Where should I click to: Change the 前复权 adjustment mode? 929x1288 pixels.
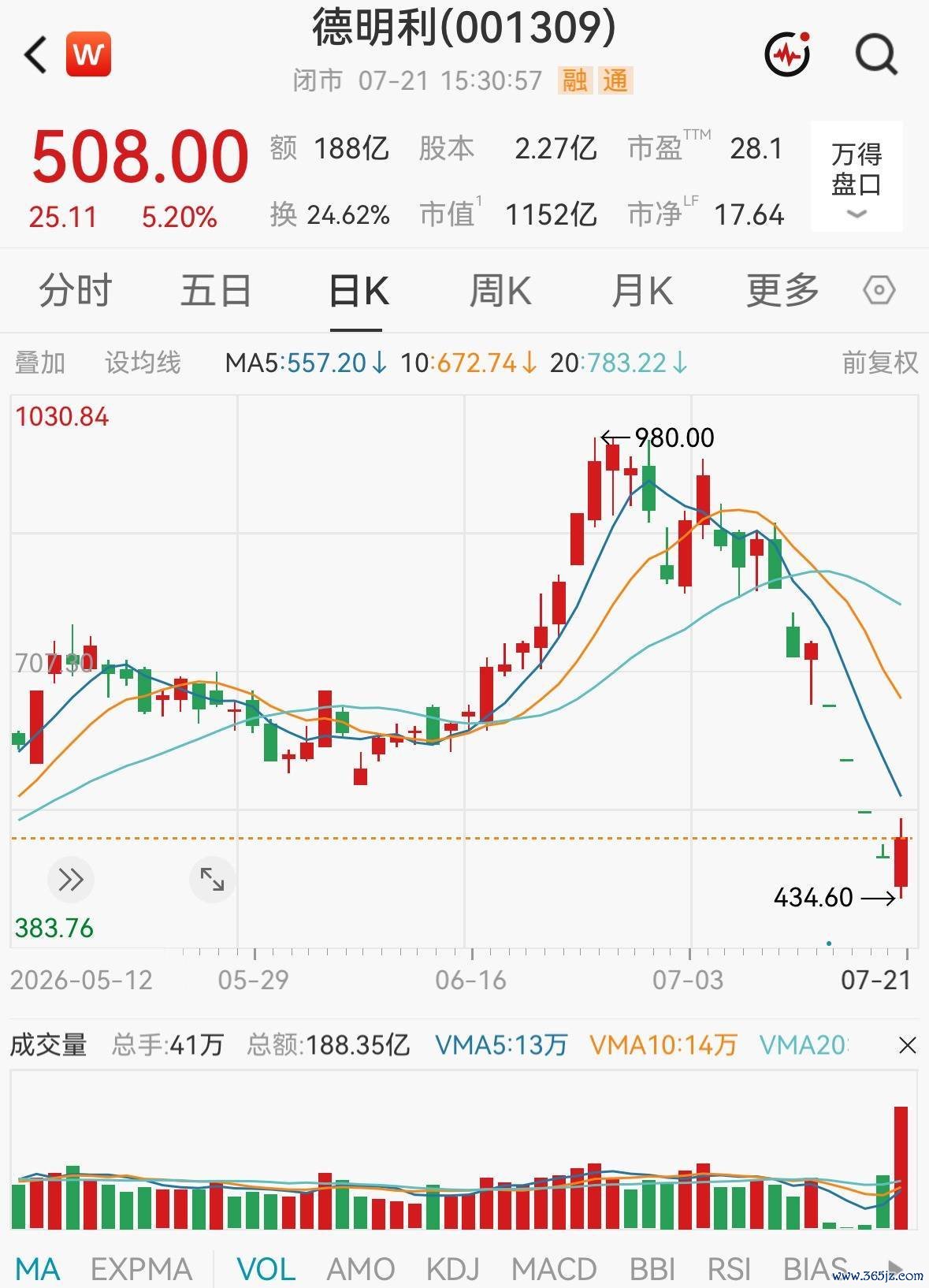point(880,363)
